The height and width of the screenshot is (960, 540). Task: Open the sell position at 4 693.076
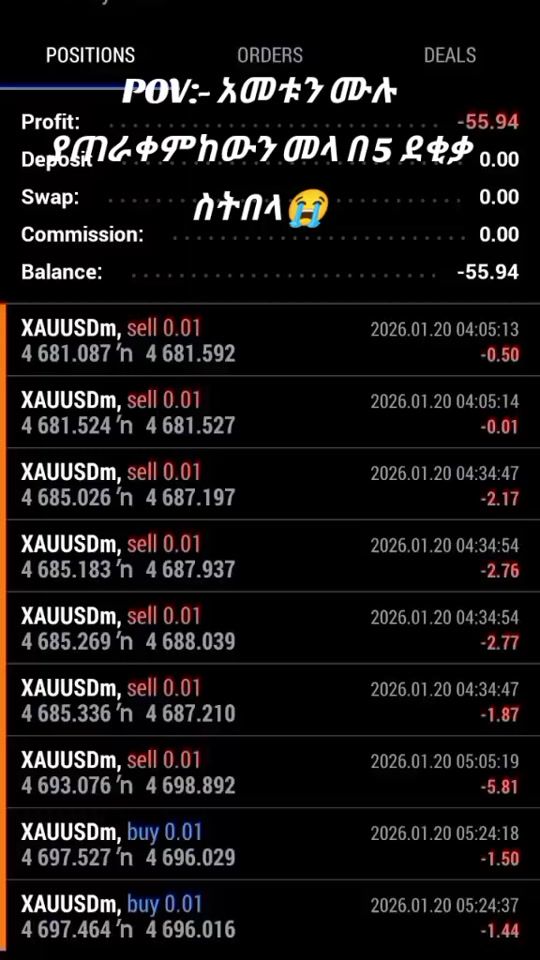270,771
